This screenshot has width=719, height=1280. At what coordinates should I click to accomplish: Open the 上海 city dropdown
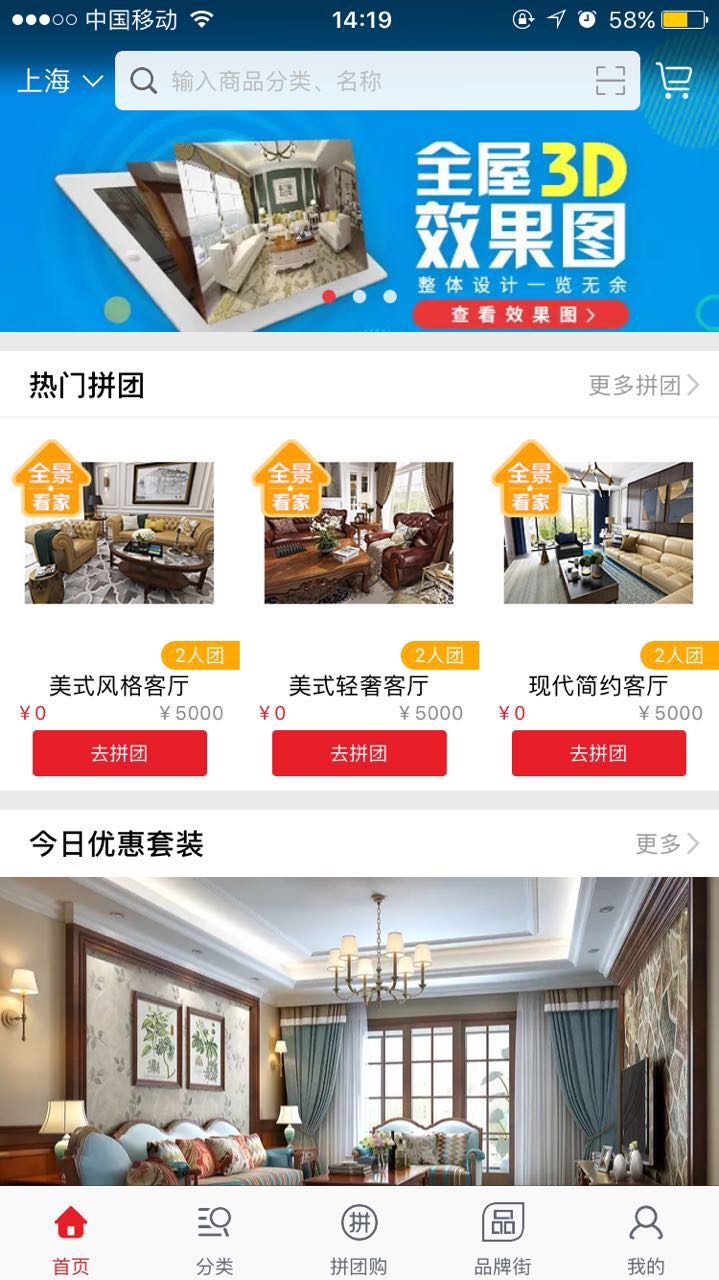[x=60, y=81]
